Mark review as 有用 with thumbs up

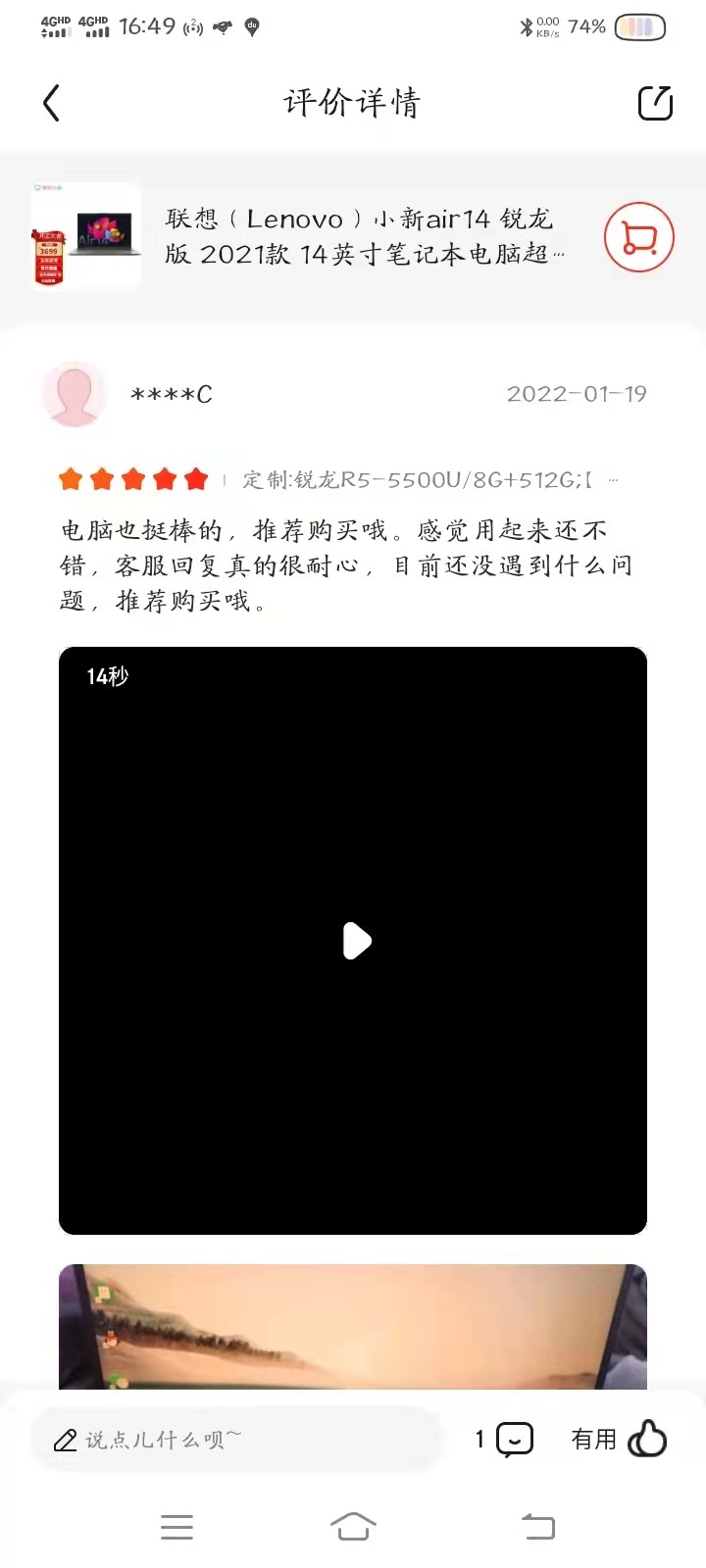pos(645,1439)
